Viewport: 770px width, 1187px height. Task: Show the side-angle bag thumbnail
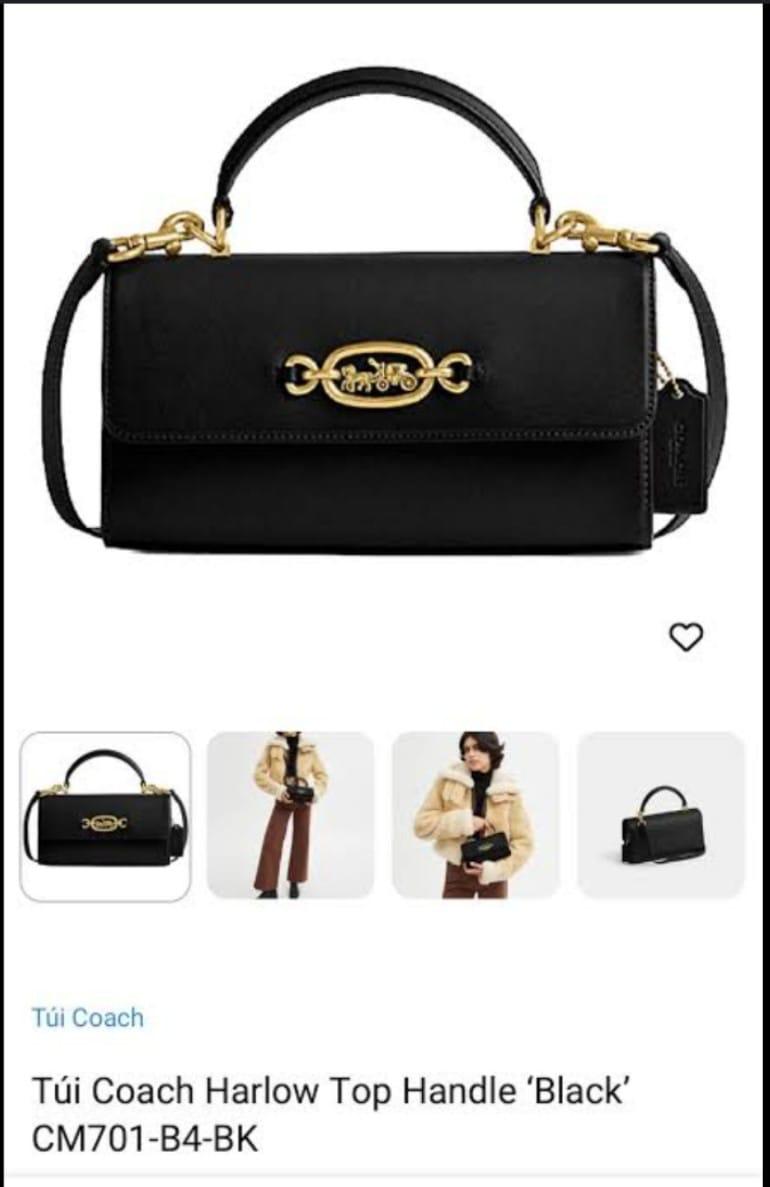(661, 815)
